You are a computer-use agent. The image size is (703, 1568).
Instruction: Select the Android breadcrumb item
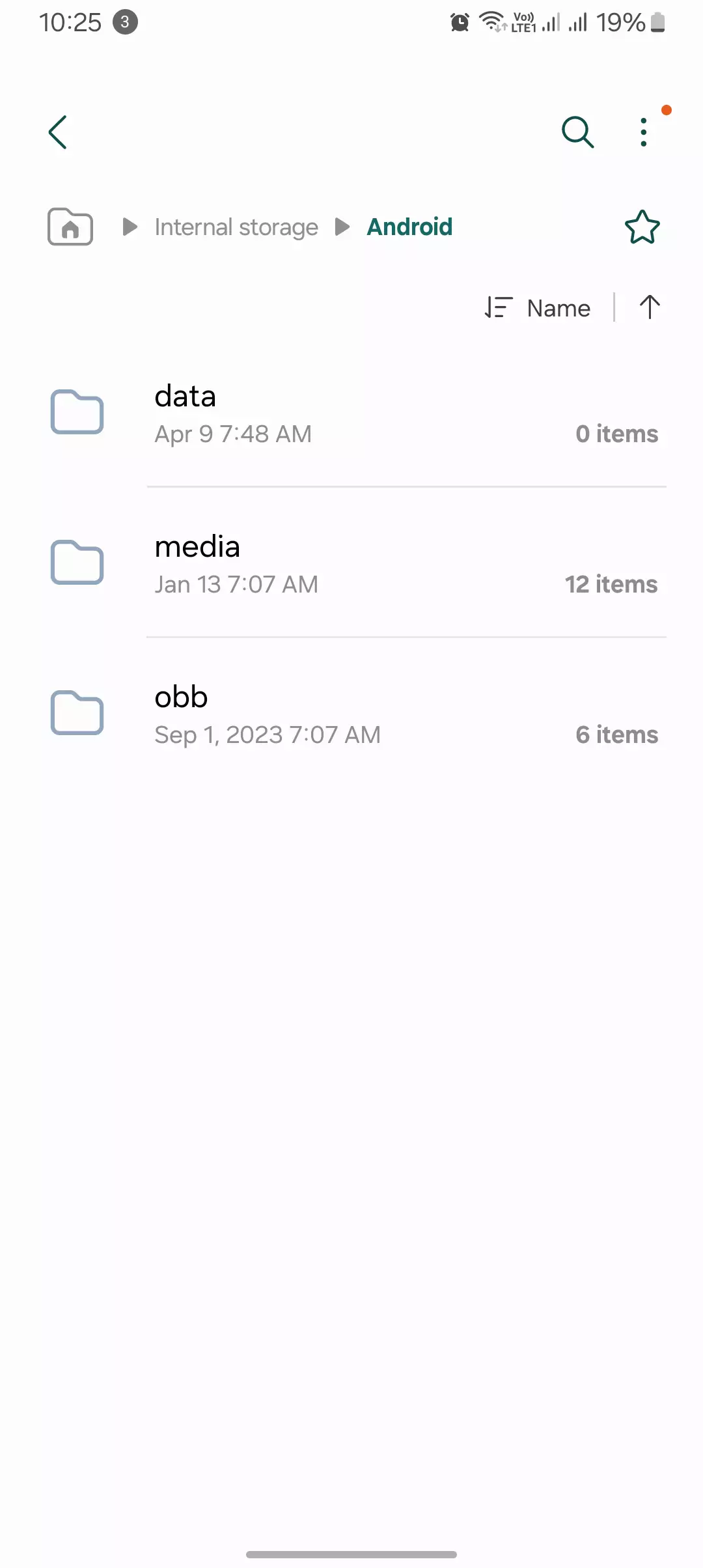[410, 227]
